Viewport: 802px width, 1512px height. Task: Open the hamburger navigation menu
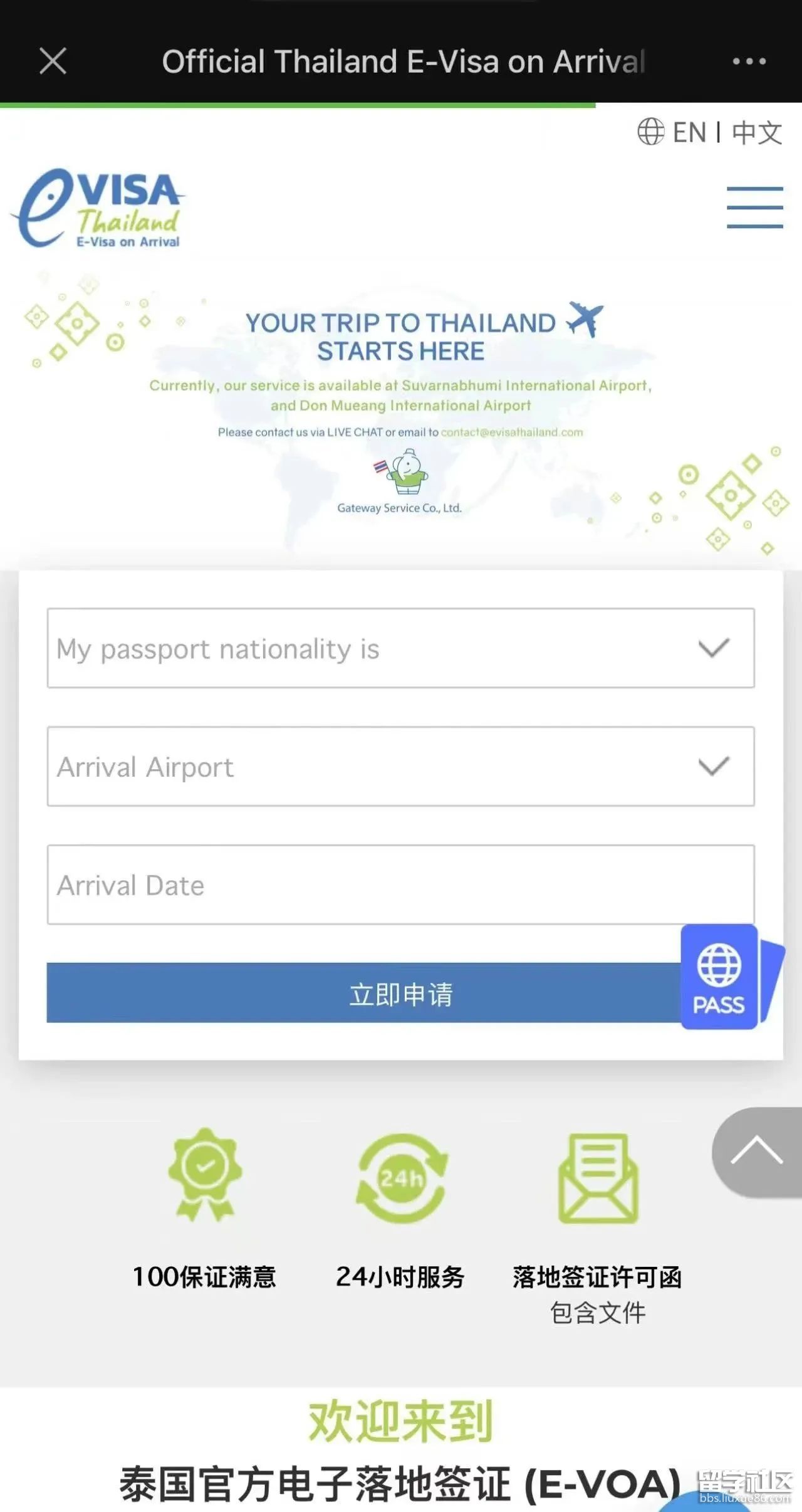click(754, 207)
